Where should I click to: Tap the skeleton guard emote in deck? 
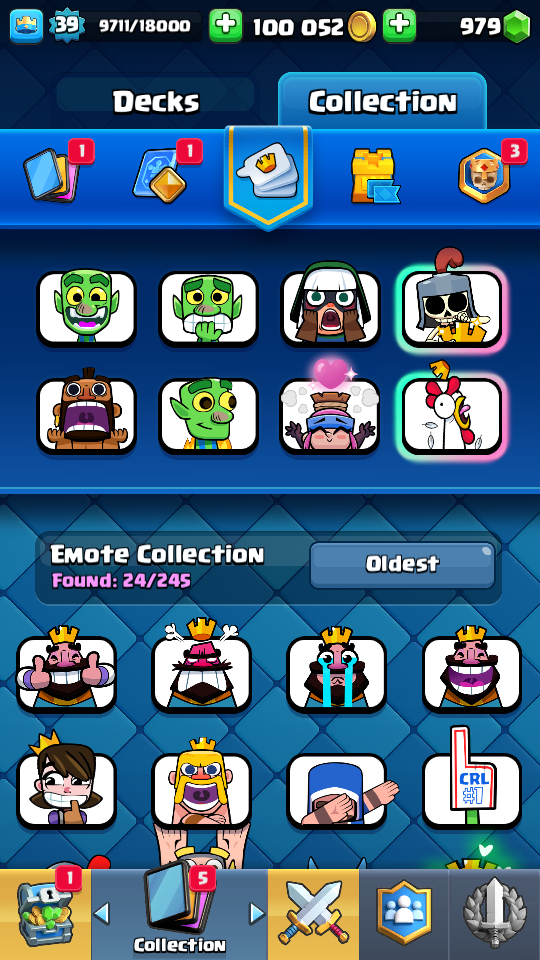pyautogui.click(x=452, y=303)
